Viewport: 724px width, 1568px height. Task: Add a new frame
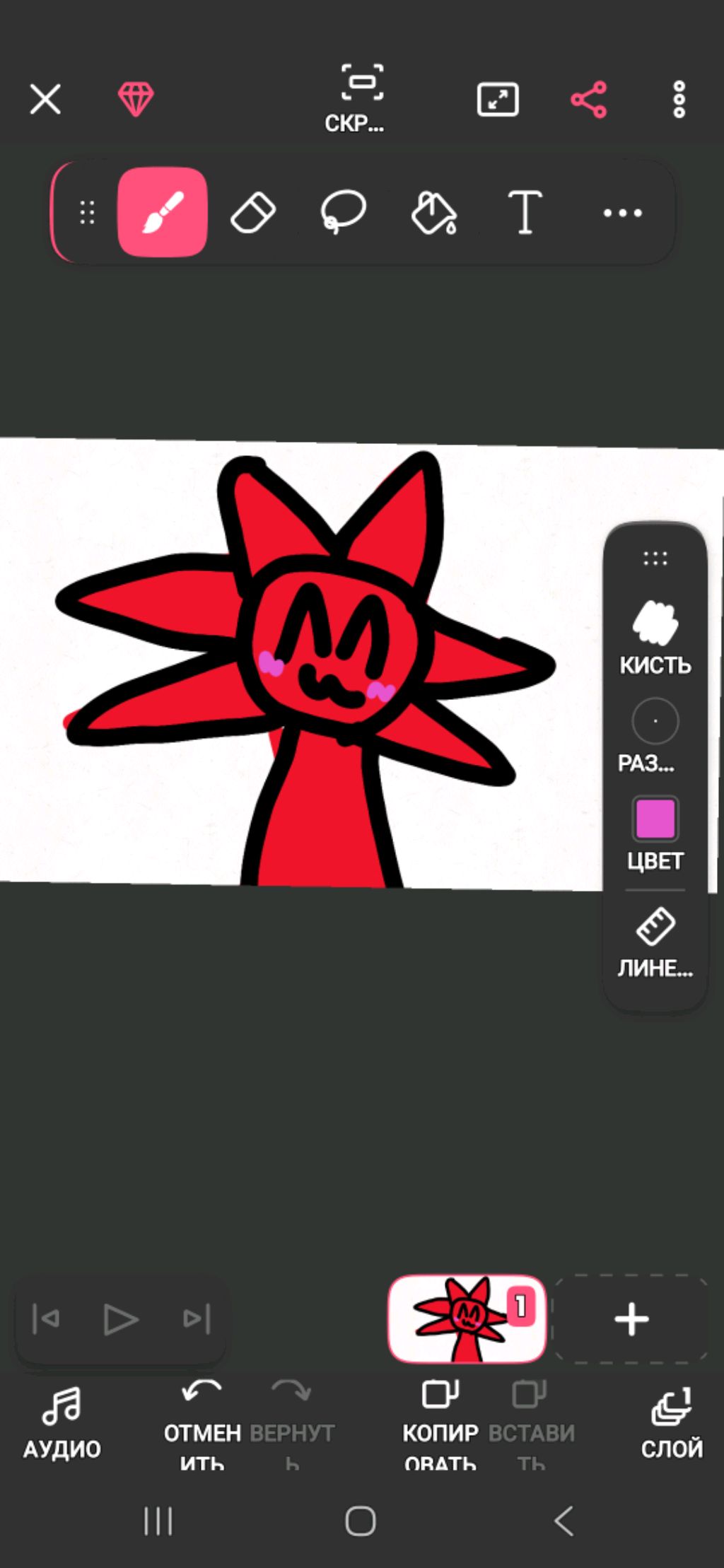click(631, 1319)
